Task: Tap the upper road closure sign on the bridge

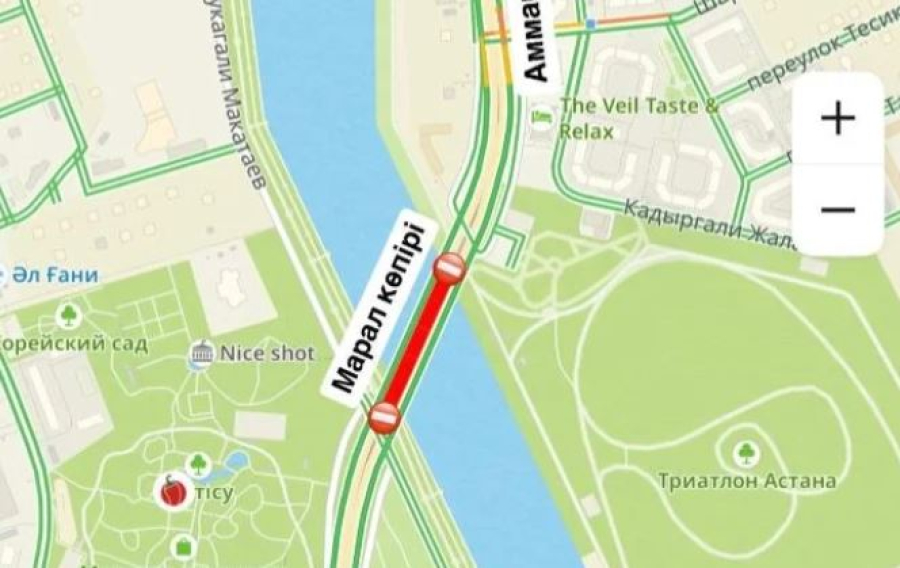Action: [x=449, y=268]
